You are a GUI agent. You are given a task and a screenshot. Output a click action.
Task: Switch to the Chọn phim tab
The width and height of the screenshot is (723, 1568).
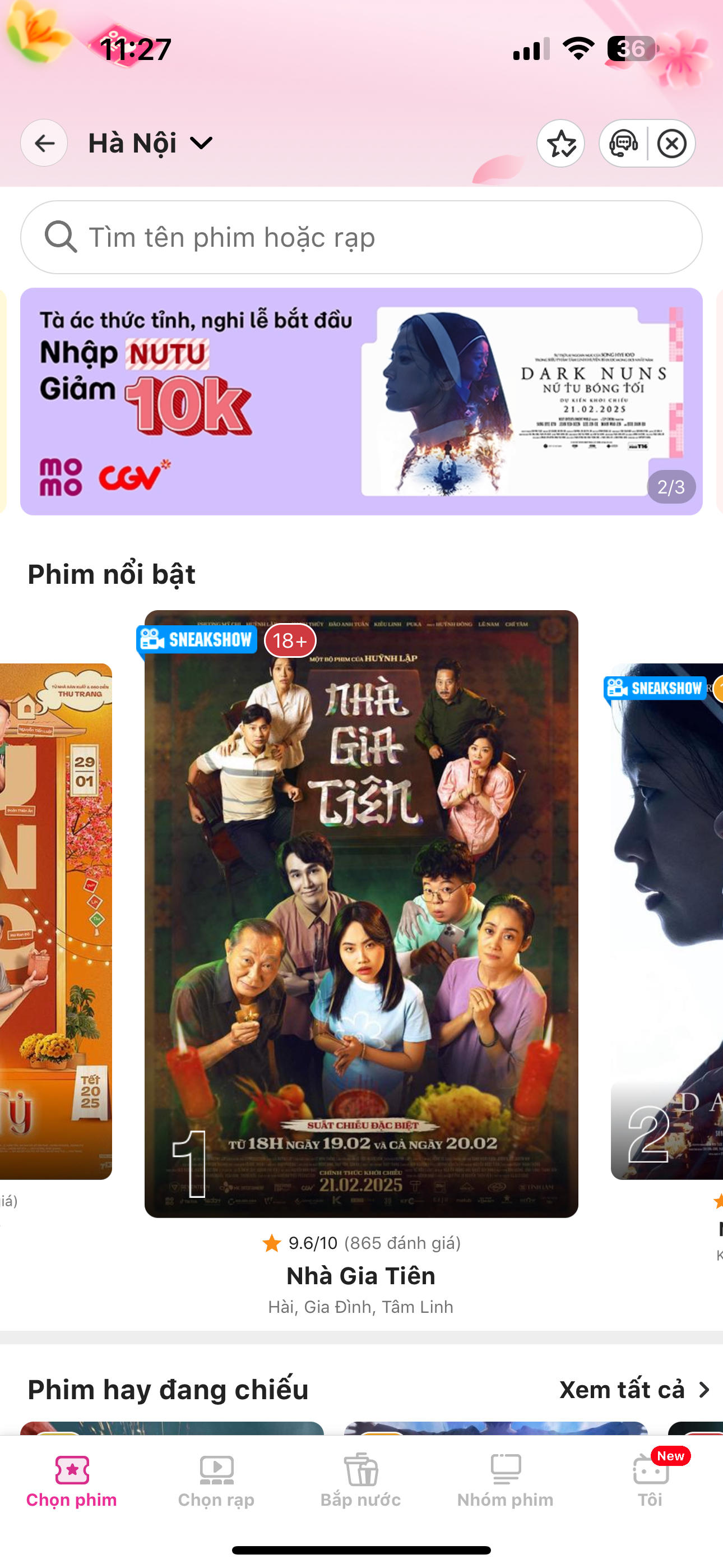coord(72,1482)
